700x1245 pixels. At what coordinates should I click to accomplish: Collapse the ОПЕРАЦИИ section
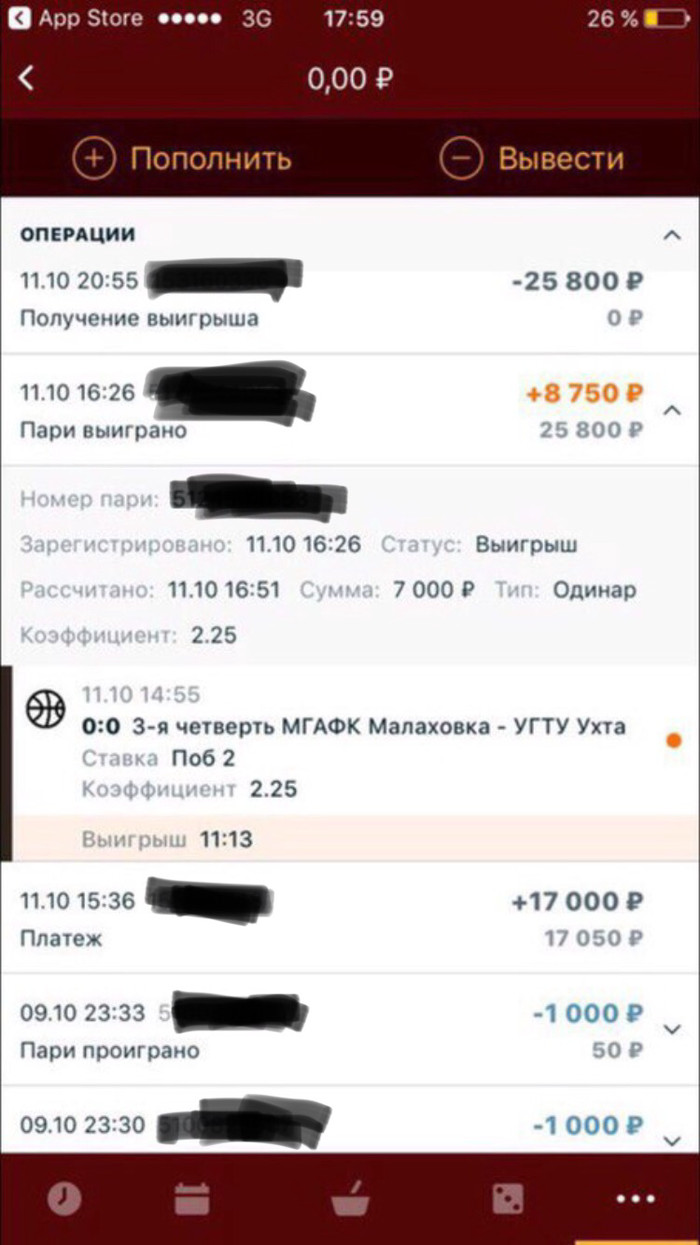pyautogui.click(x=670, y=235)
